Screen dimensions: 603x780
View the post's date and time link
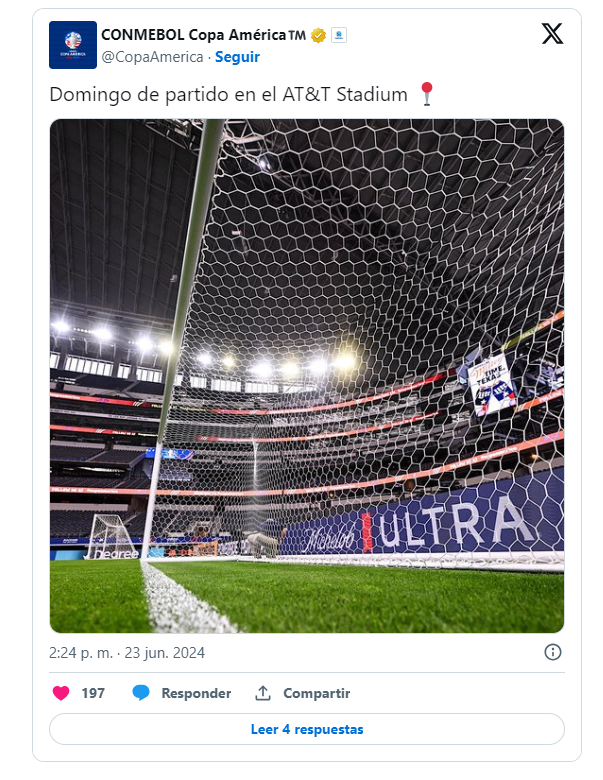[x=127, y=653]
